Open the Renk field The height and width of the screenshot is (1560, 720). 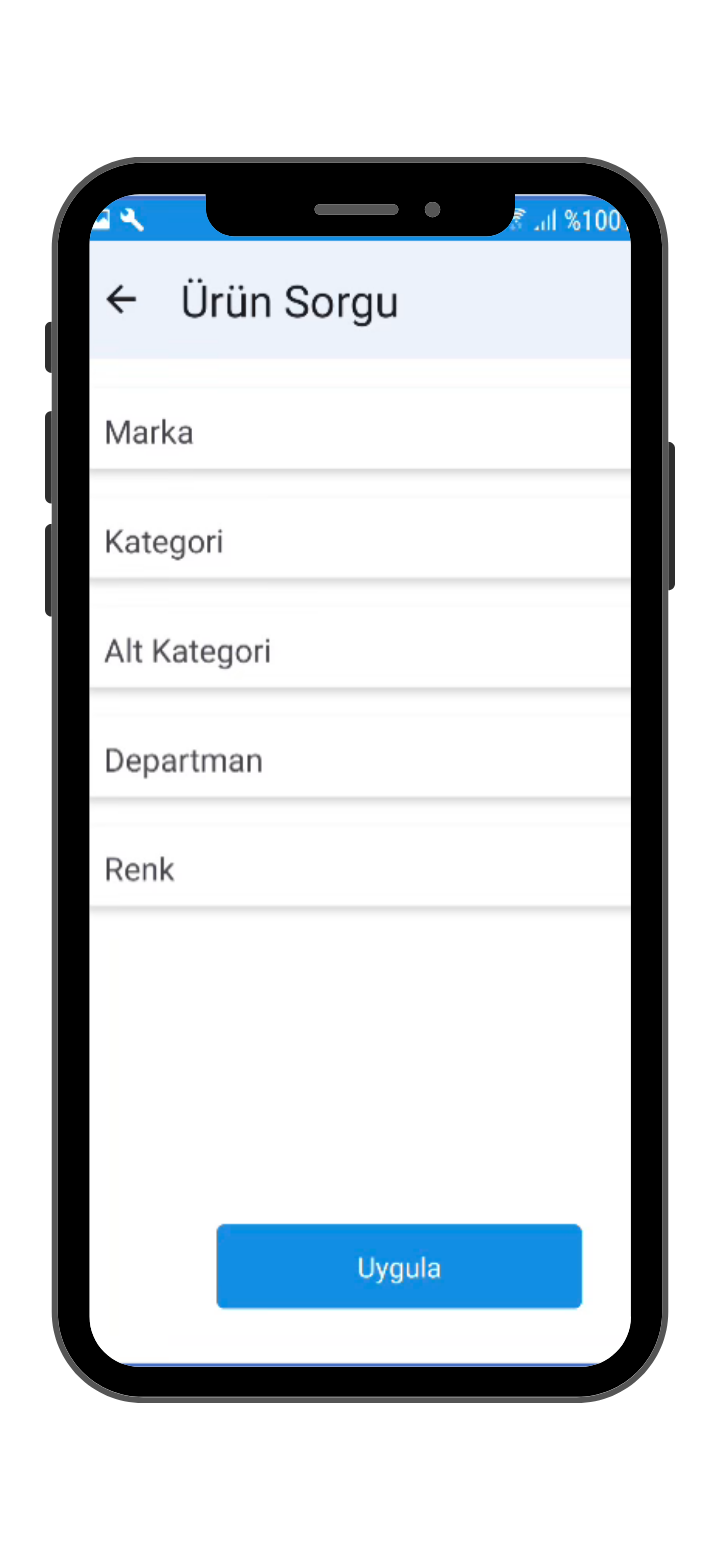(360, 870)
